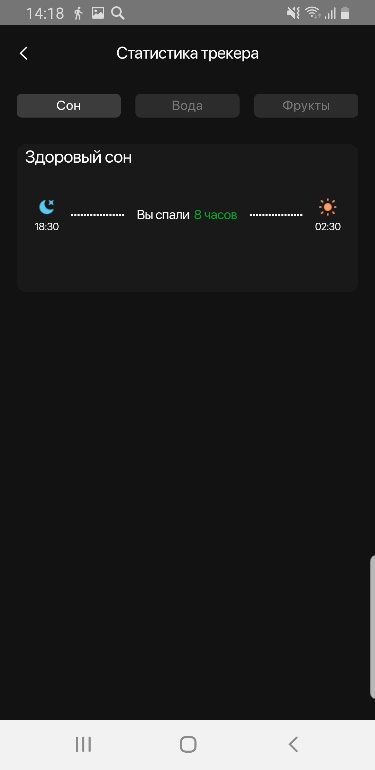Image resolution: width=375 pixels, height=770 pixels.
Task: Switch to the Вода tab
Action: [188, 106]
